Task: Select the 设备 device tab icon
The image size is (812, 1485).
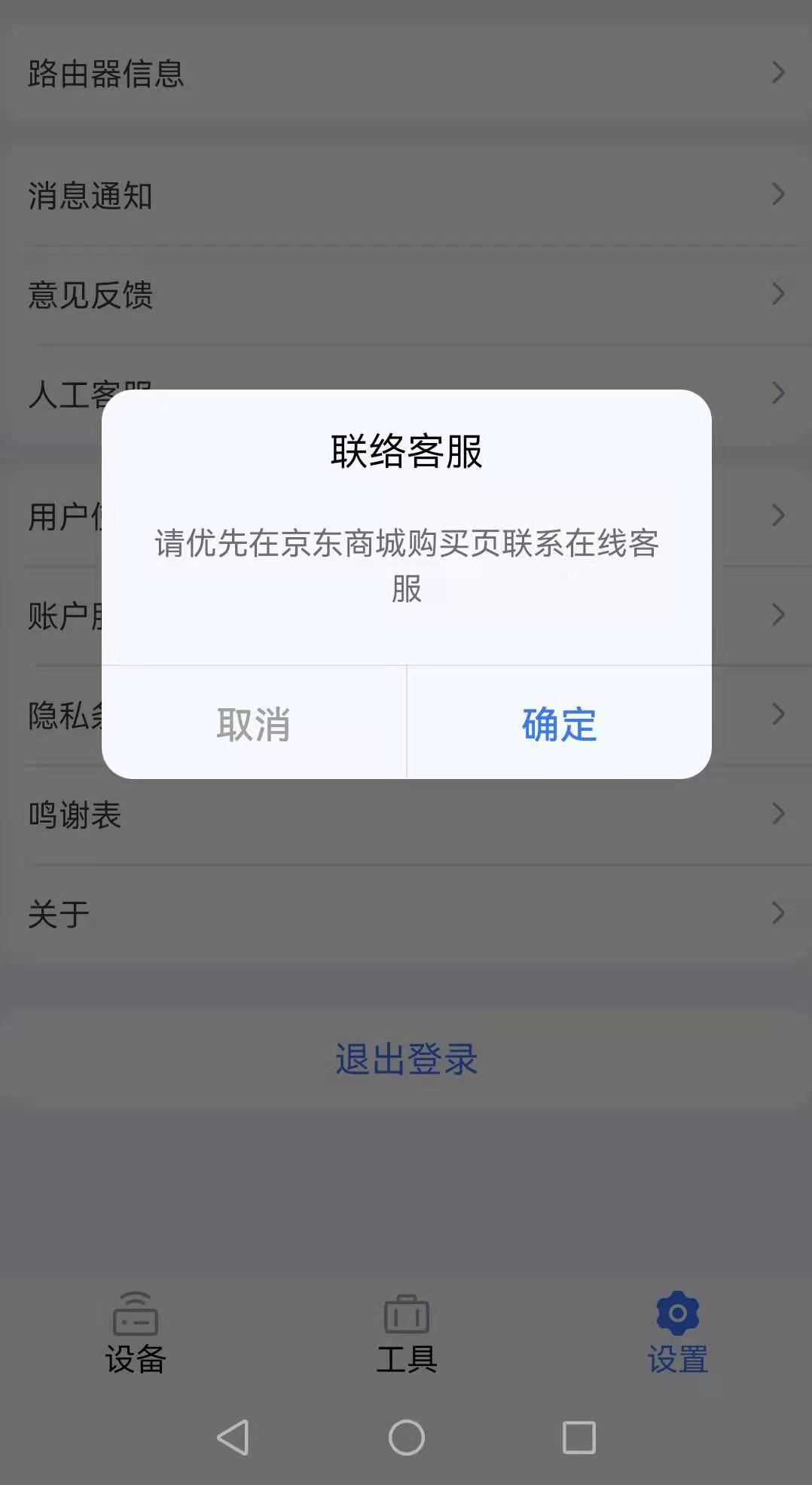Action: click(x=135, y=1315)
